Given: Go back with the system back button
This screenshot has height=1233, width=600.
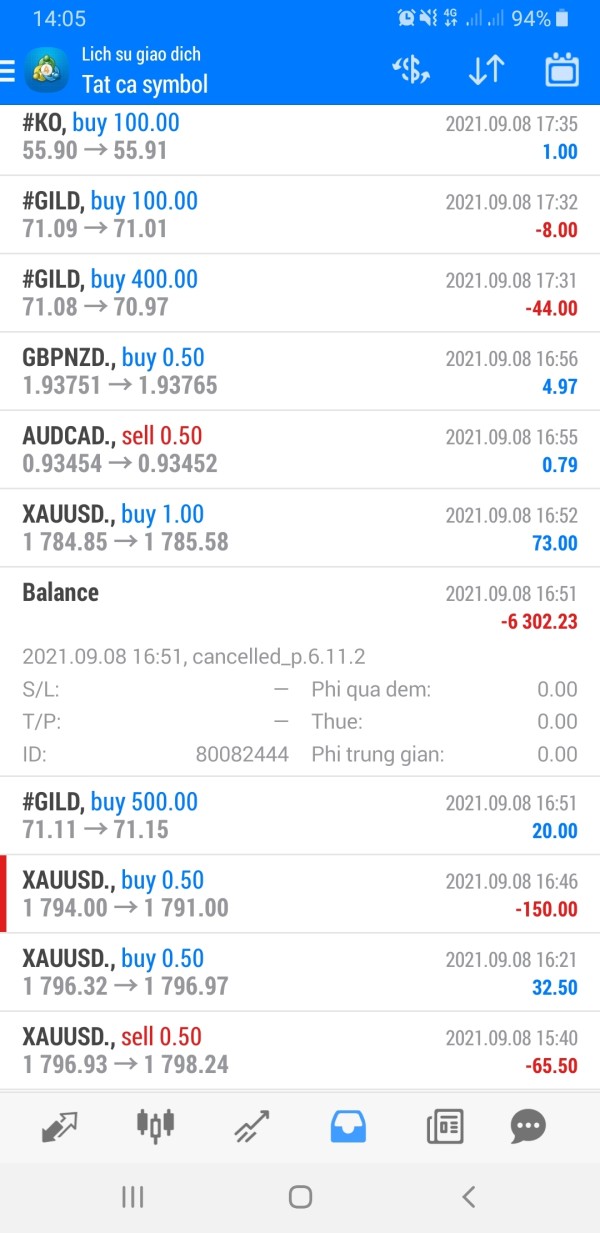Looking at the screenshot, I should (x=468, y=1196).
